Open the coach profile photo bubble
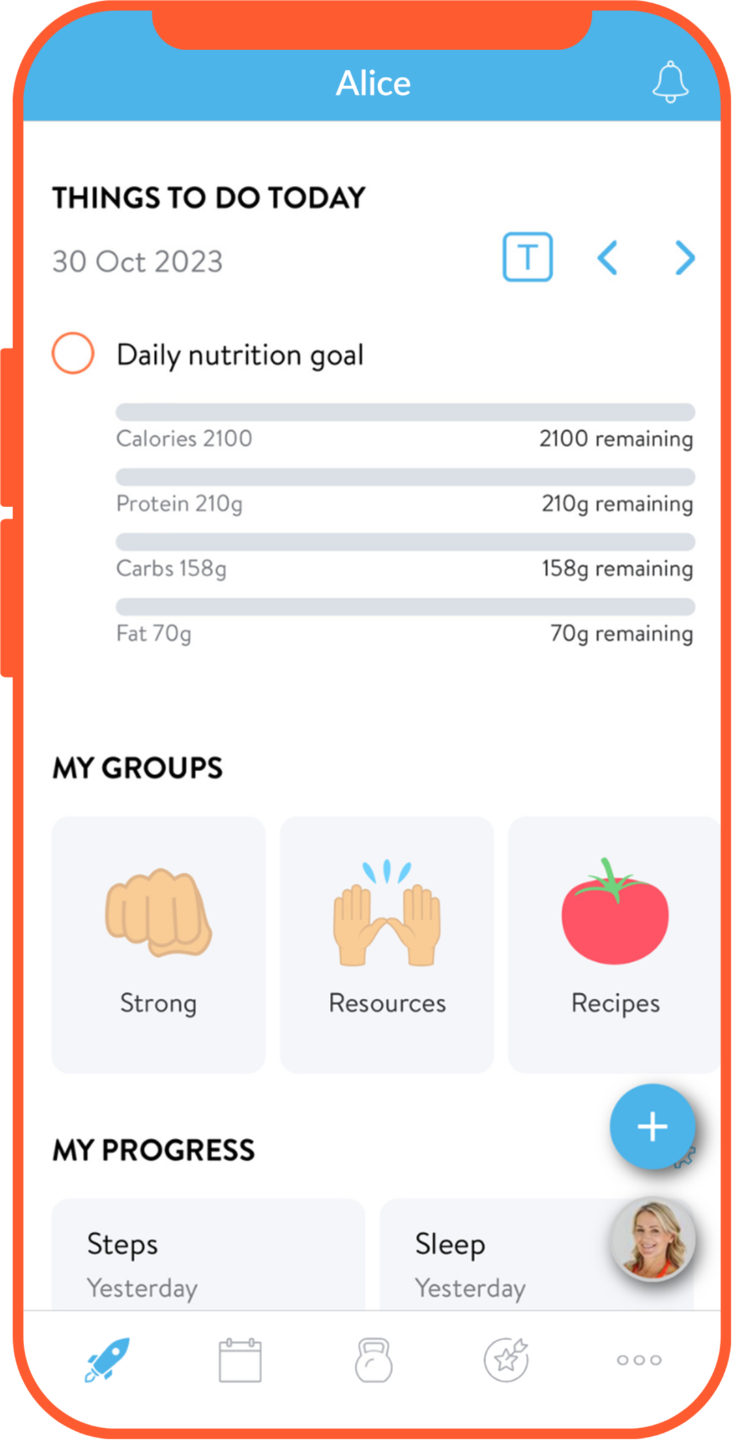 (653, 1240)
